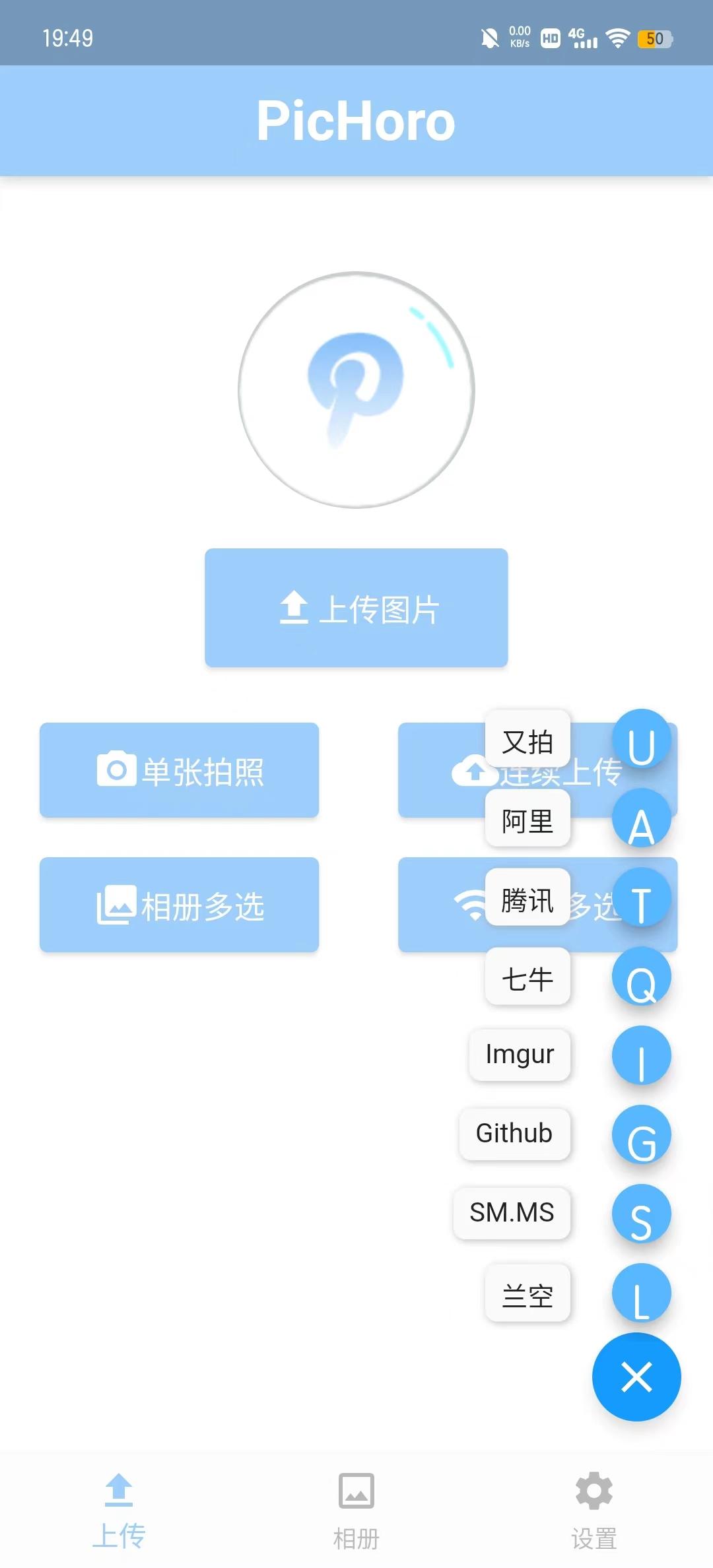
Task: Select the 七牛 (Qiniu) Q icon
Action: 641,977
